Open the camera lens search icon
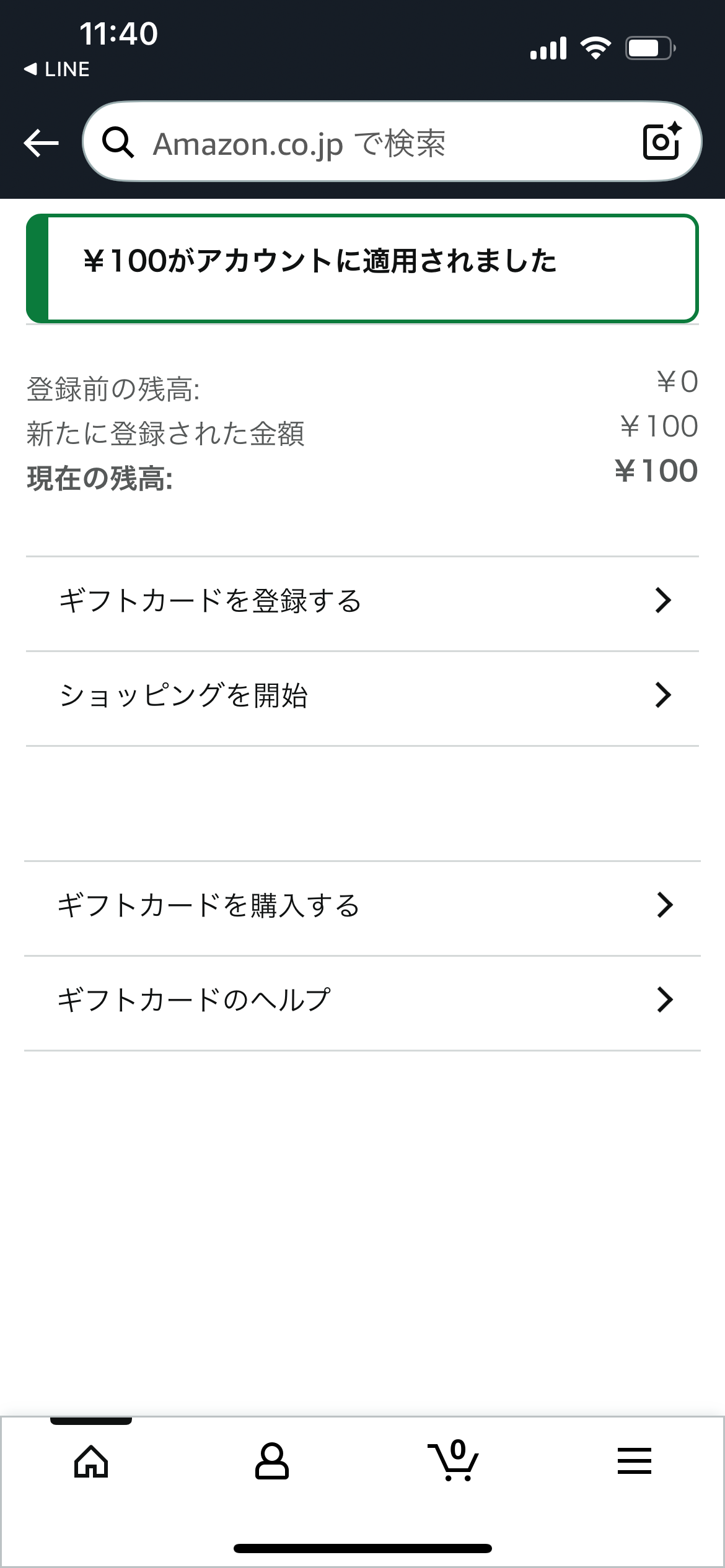 pos(662,142)
